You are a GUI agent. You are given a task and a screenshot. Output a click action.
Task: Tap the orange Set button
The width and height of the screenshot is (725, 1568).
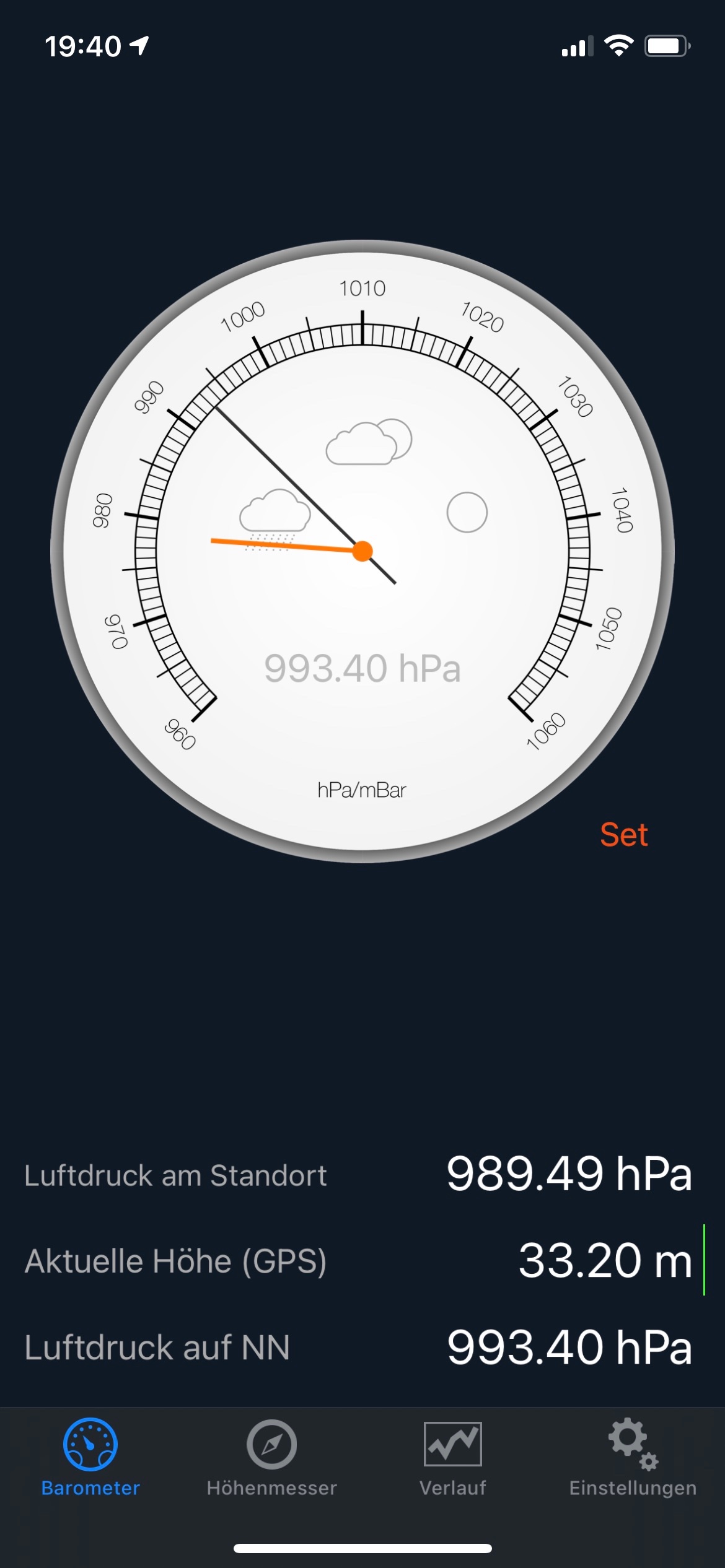pyautogui.click(x=623, y=835)
